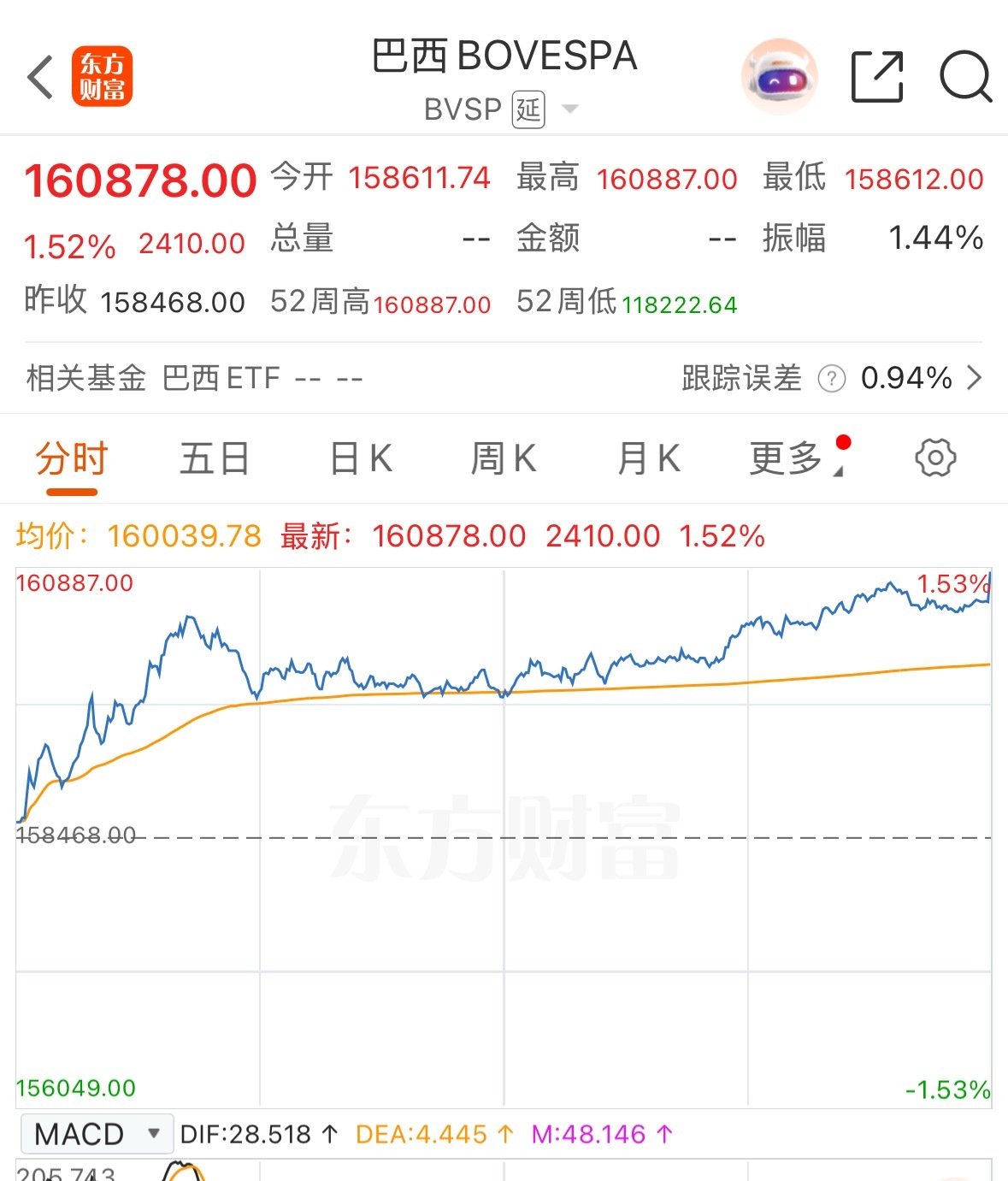Open the chart settings gear
Viewport: 1008px width, 1181px height.
pyautogui.click(x=934, y=458)
